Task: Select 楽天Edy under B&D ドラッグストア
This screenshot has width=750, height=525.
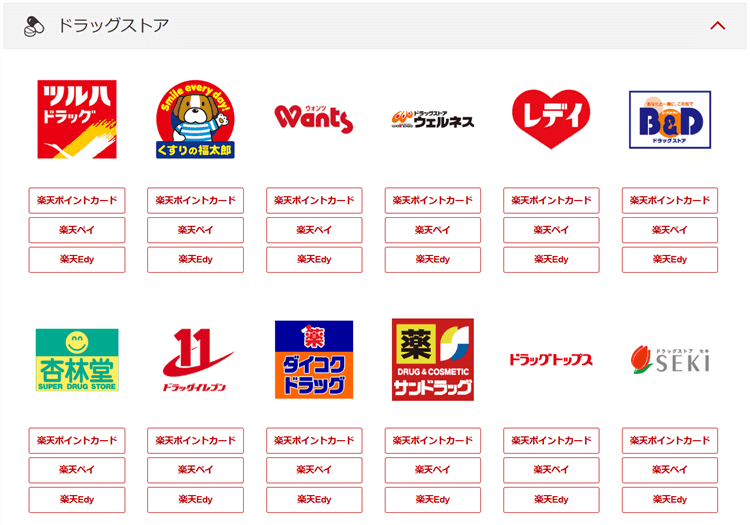Action: coord(669,260)
